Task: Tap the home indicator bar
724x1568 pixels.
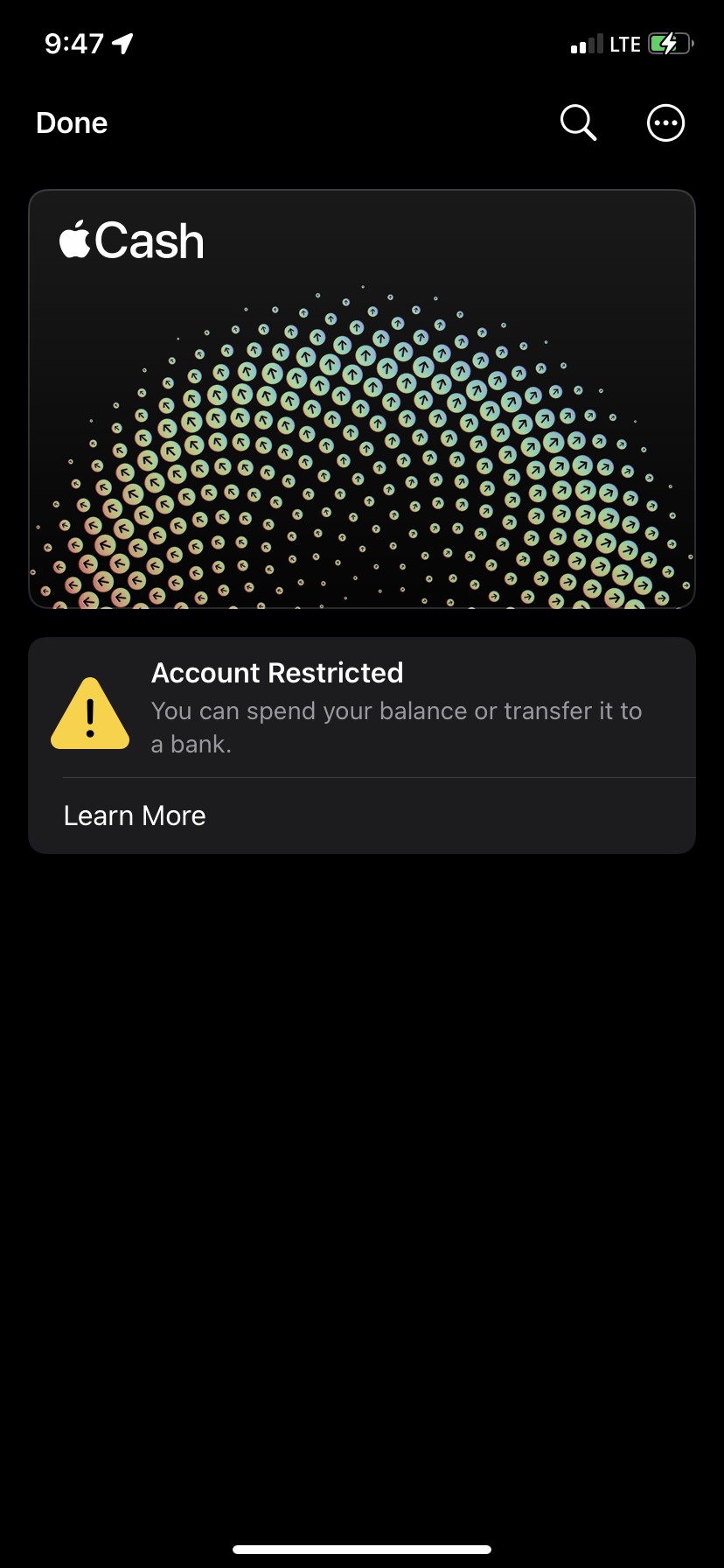Action: click(x=362, y=1550)
